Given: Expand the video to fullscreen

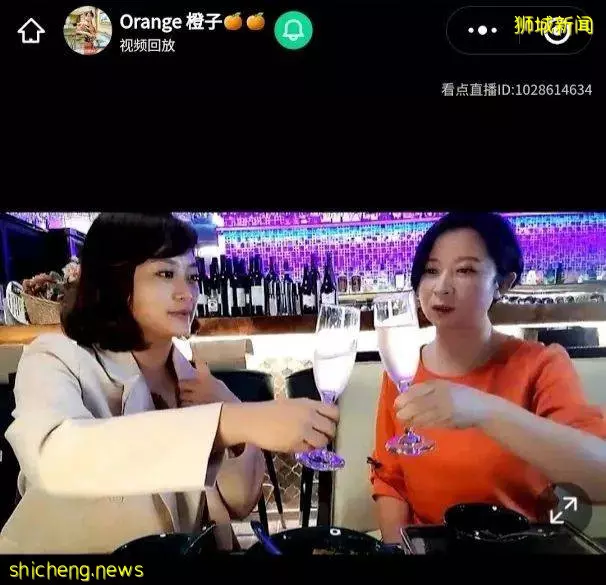Looking at the screenshot, I should tap(563, 510).
